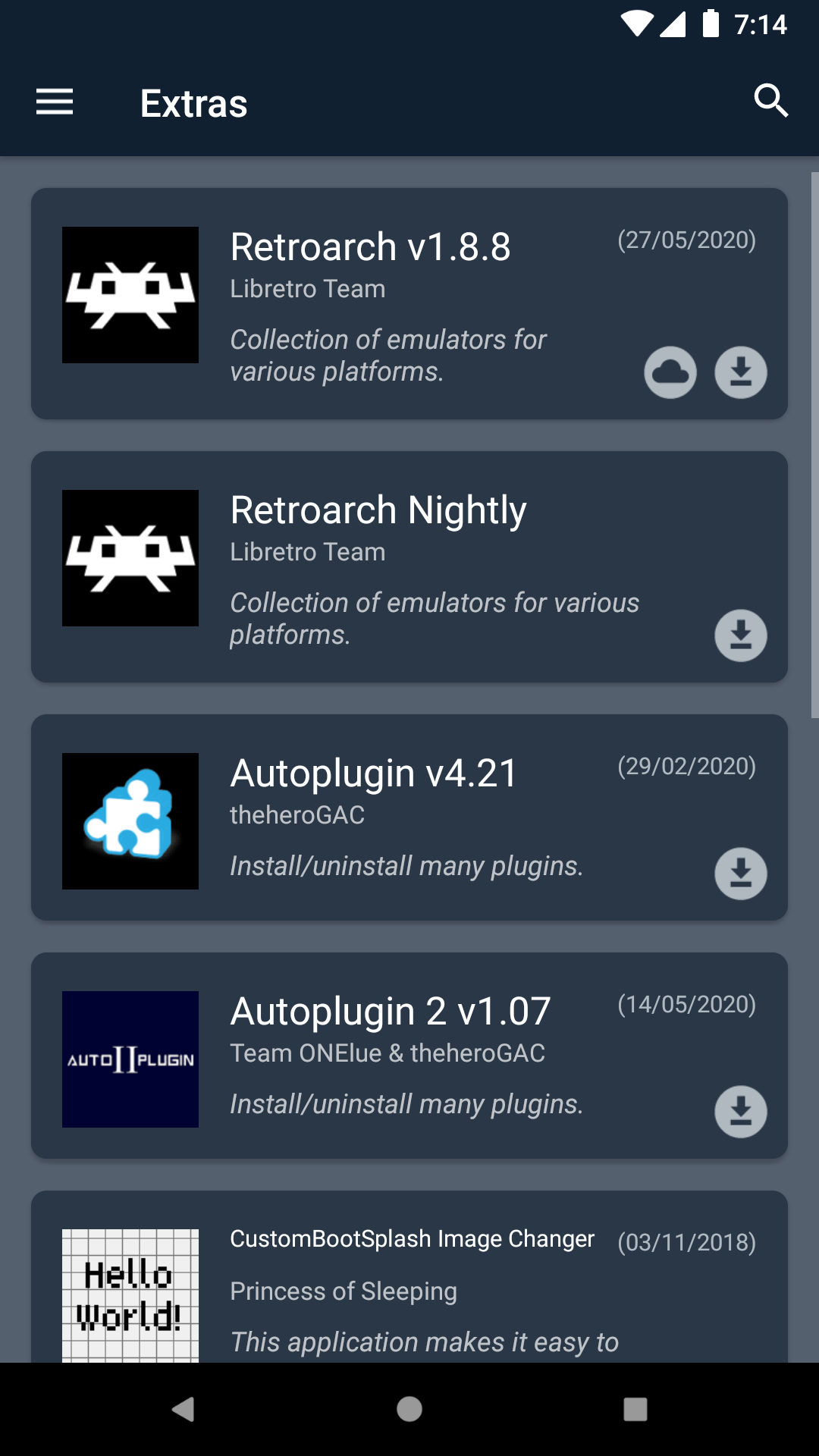Tap the cloud icon for Retroarch v1.8.8

click(x=670, y=372)
